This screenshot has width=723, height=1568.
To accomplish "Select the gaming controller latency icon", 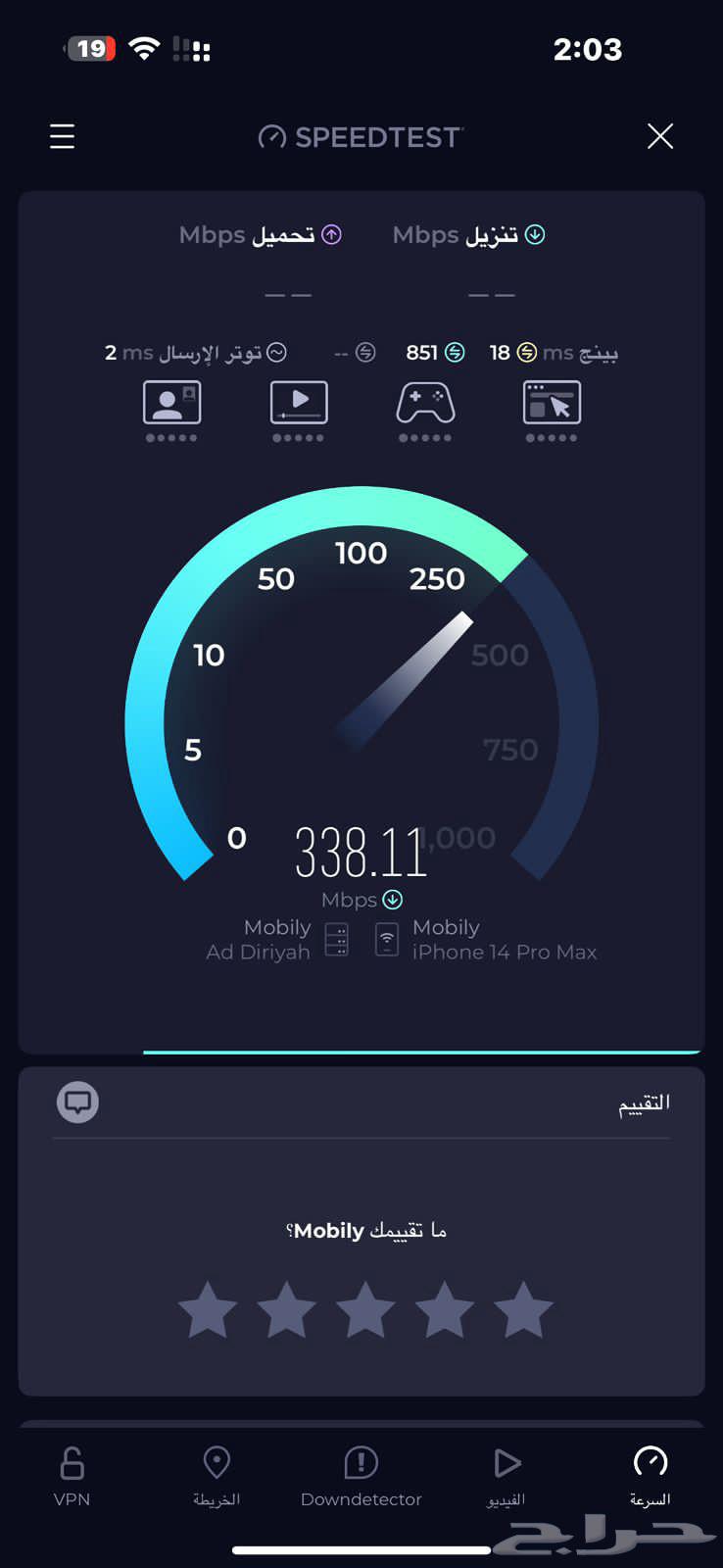I will click(425, 402).
